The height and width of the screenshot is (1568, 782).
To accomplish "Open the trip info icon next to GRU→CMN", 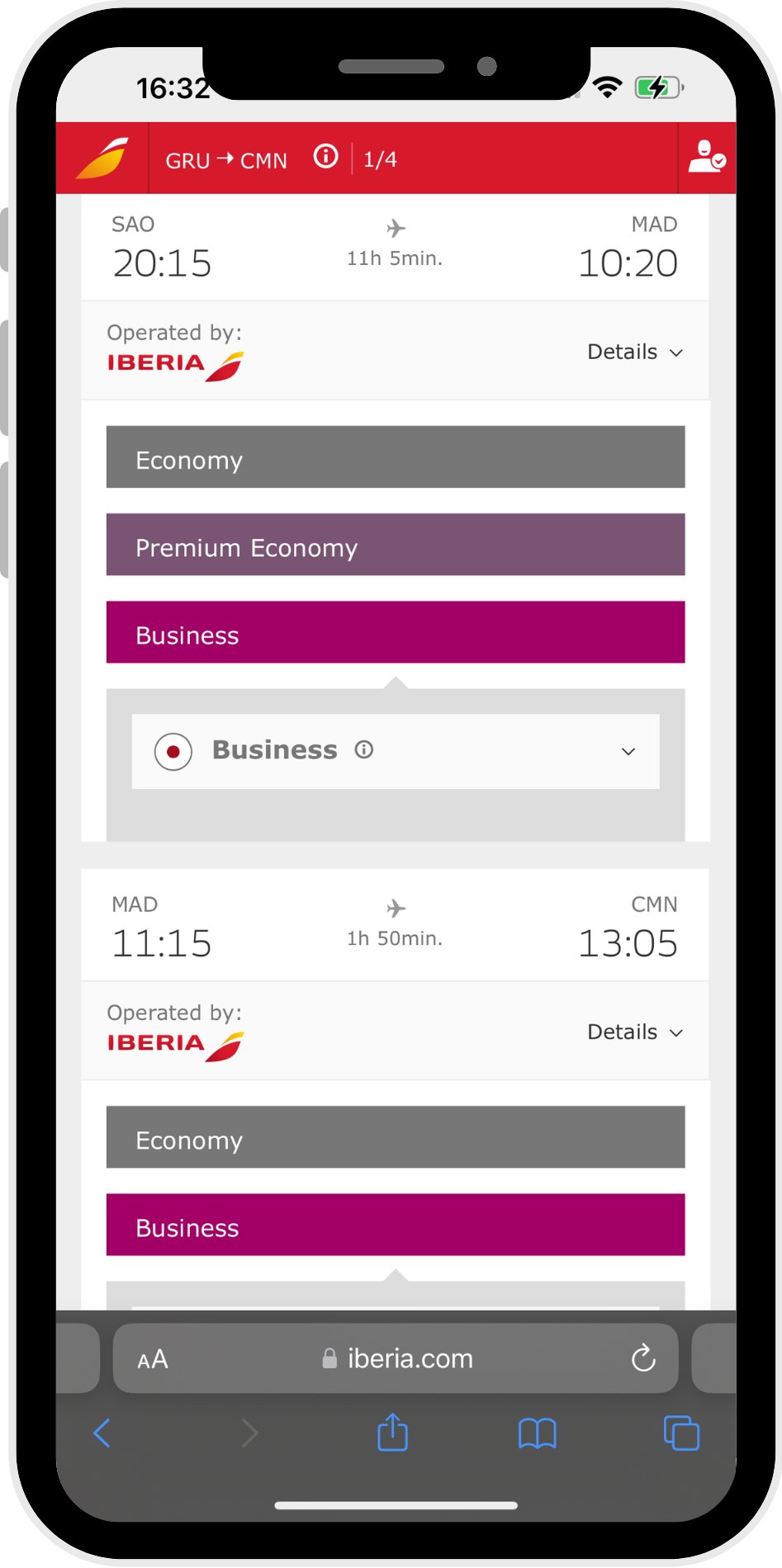I will click(x=326, y=156).
